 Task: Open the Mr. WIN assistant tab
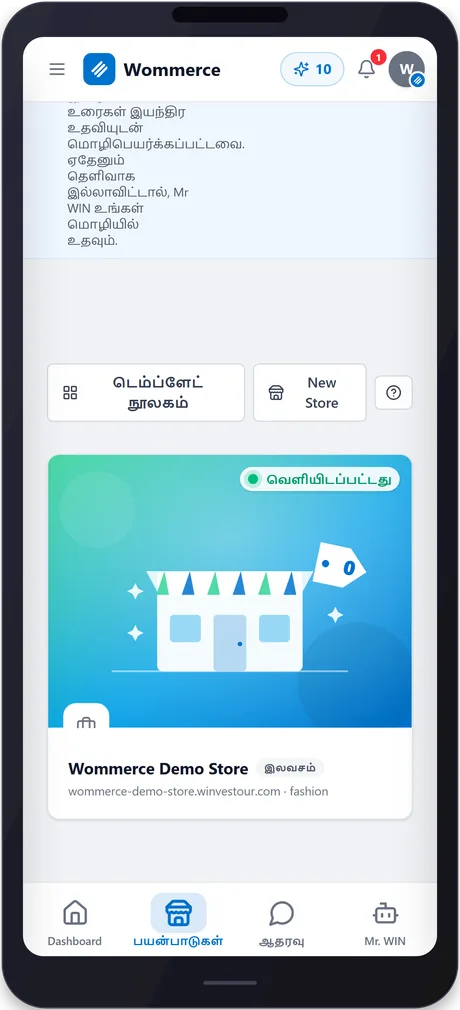(x=385, y=922)
